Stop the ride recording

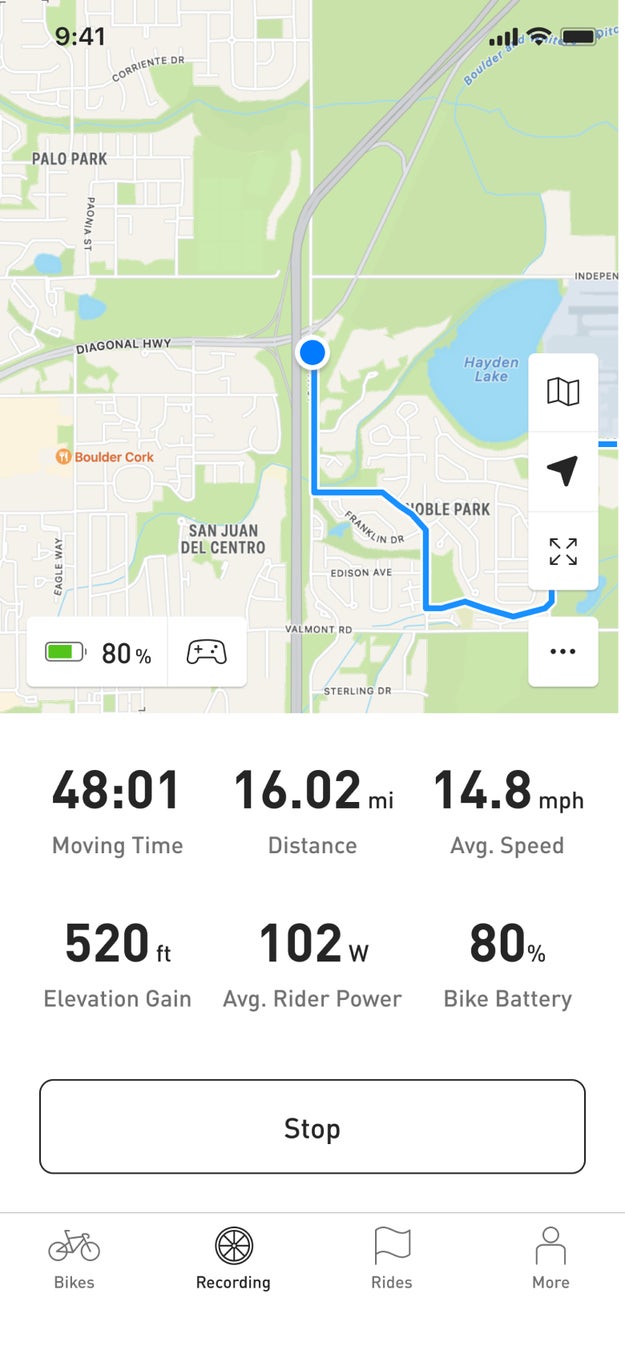[312, 1127]
